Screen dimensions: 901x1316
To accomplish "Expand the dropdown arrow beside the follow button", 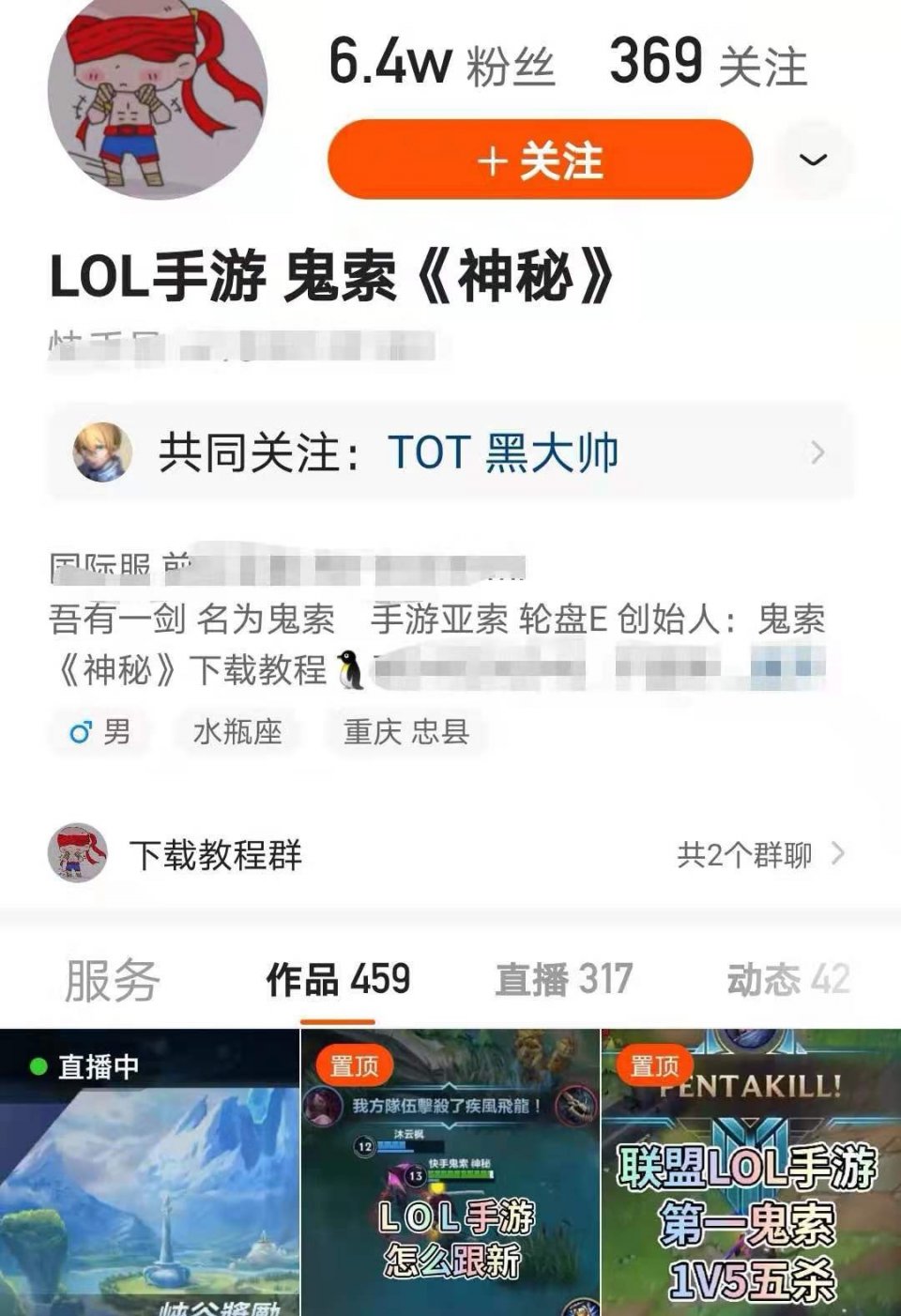I will [813, 160].
